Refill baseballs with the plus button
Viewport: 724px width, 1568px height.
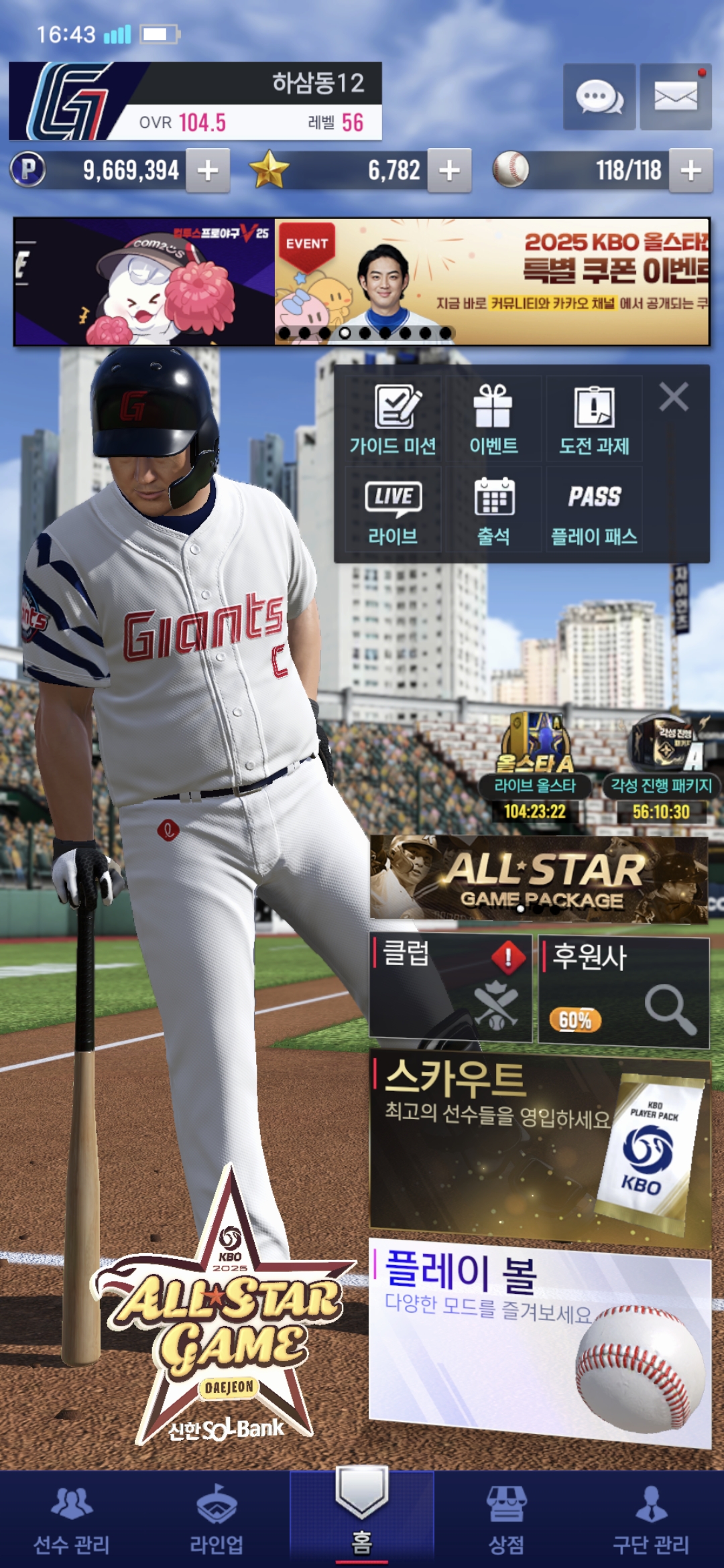coord(690,170)
